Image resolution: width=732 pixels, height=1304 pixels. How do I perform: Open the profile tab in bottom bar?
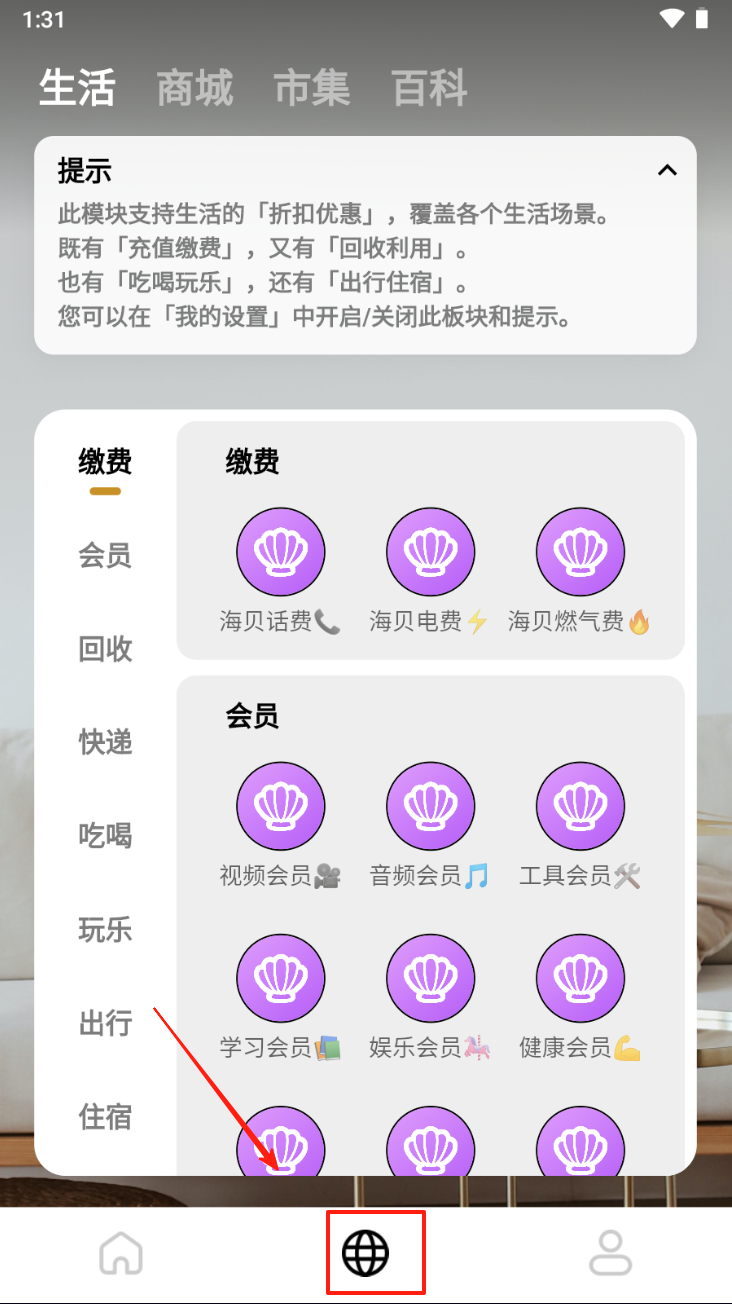[x=610, y=1253]
